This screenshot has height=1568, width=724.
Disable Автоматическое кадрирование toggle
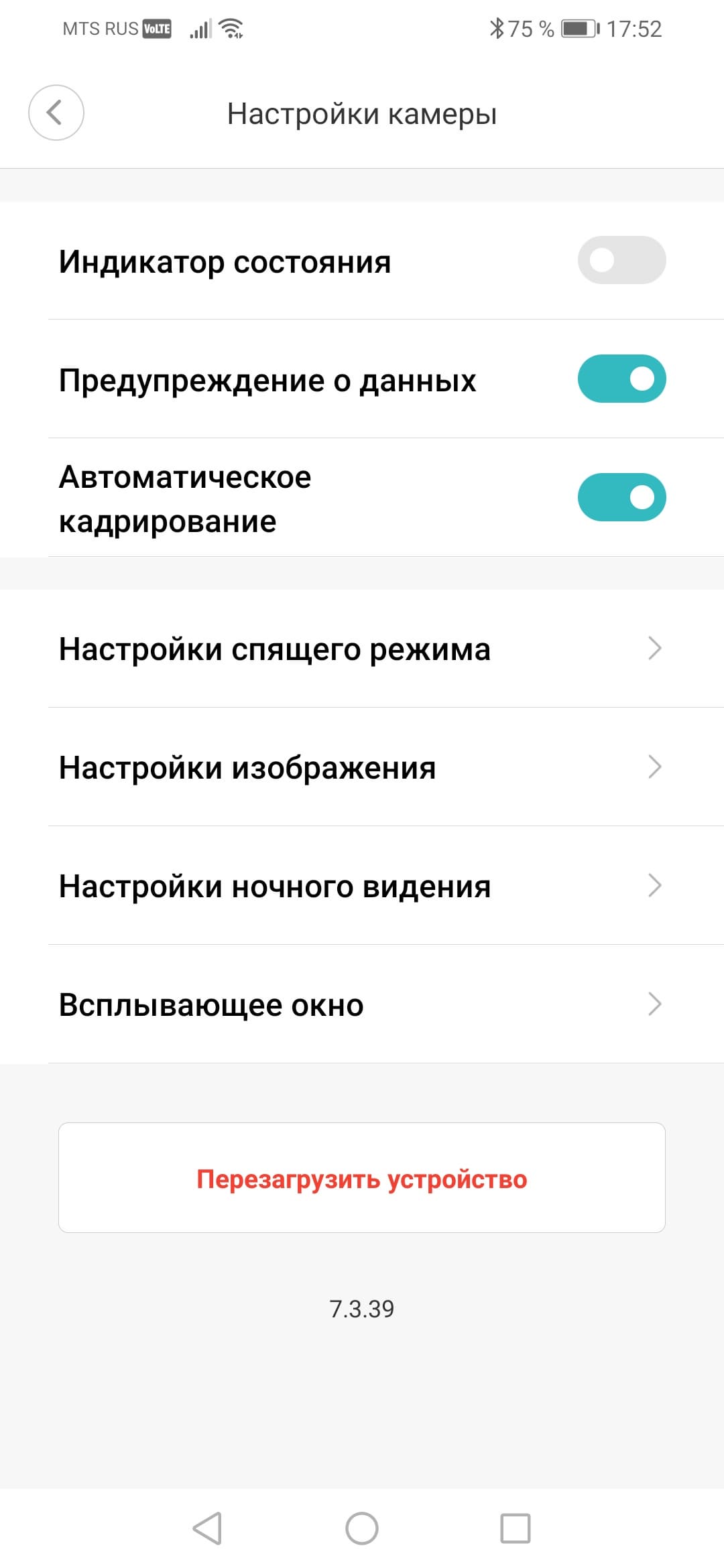click(621, 497)
